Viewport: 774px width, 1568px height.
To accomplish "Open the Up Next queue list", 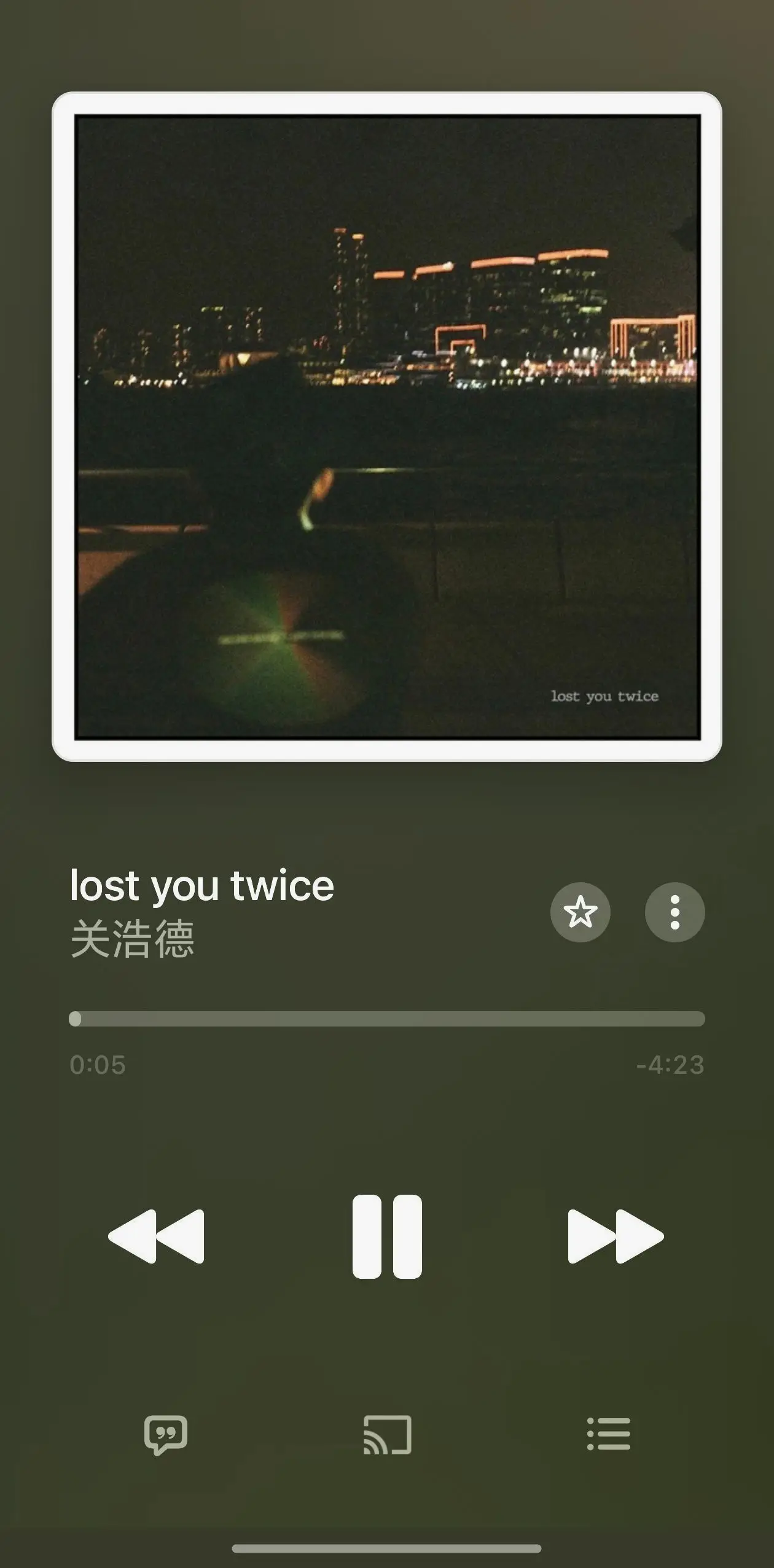I will pos(608,1435).
